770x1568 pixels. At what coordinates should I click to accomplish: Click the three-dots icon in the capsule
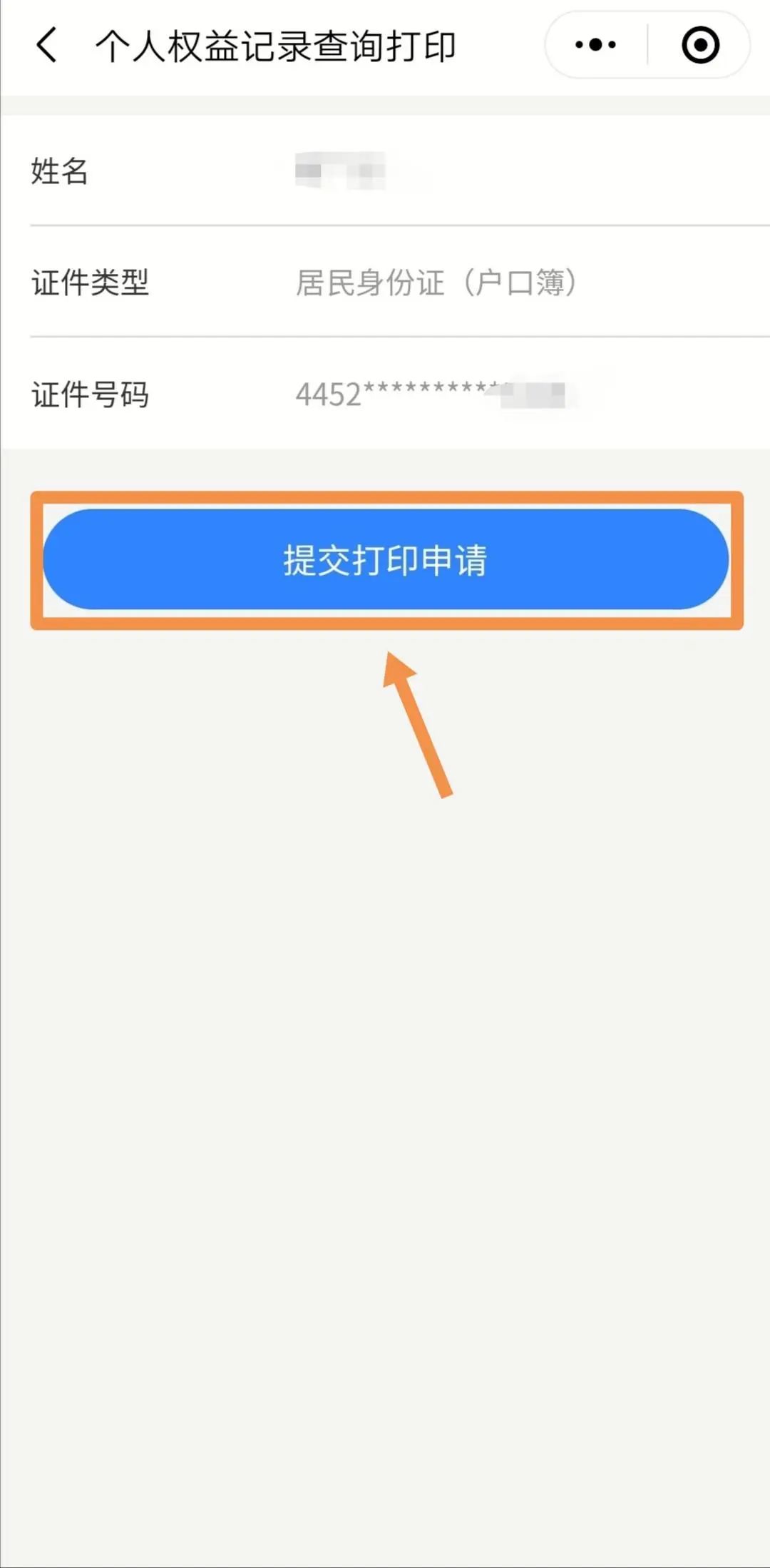pos(594,44)
